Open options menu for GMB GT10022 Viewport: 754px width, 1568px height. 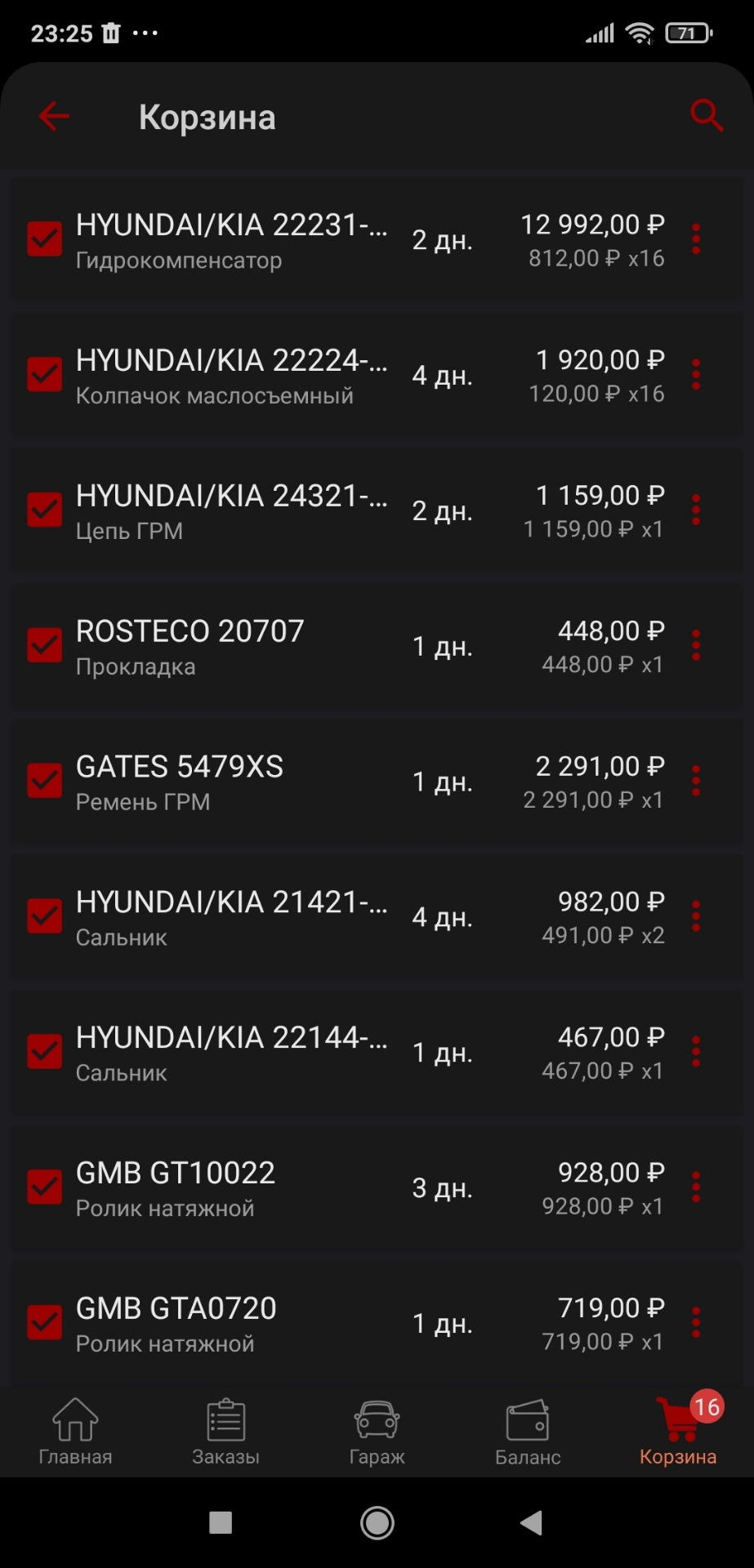pyautogui.click(x=696, y=1187)
